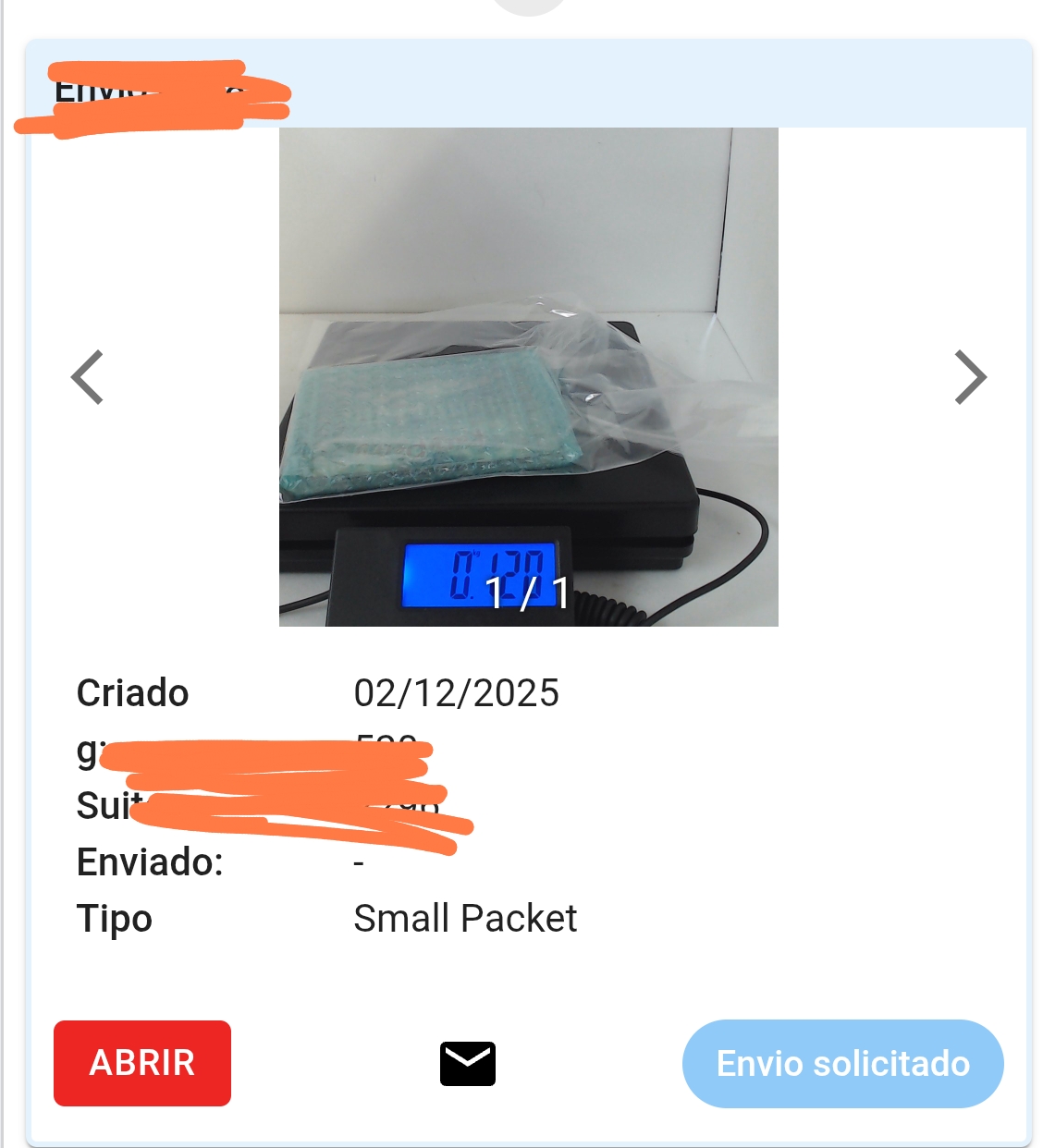1043x1148 pixels.
Task: Open the package photo on the scale
Action: click(528, 376)
